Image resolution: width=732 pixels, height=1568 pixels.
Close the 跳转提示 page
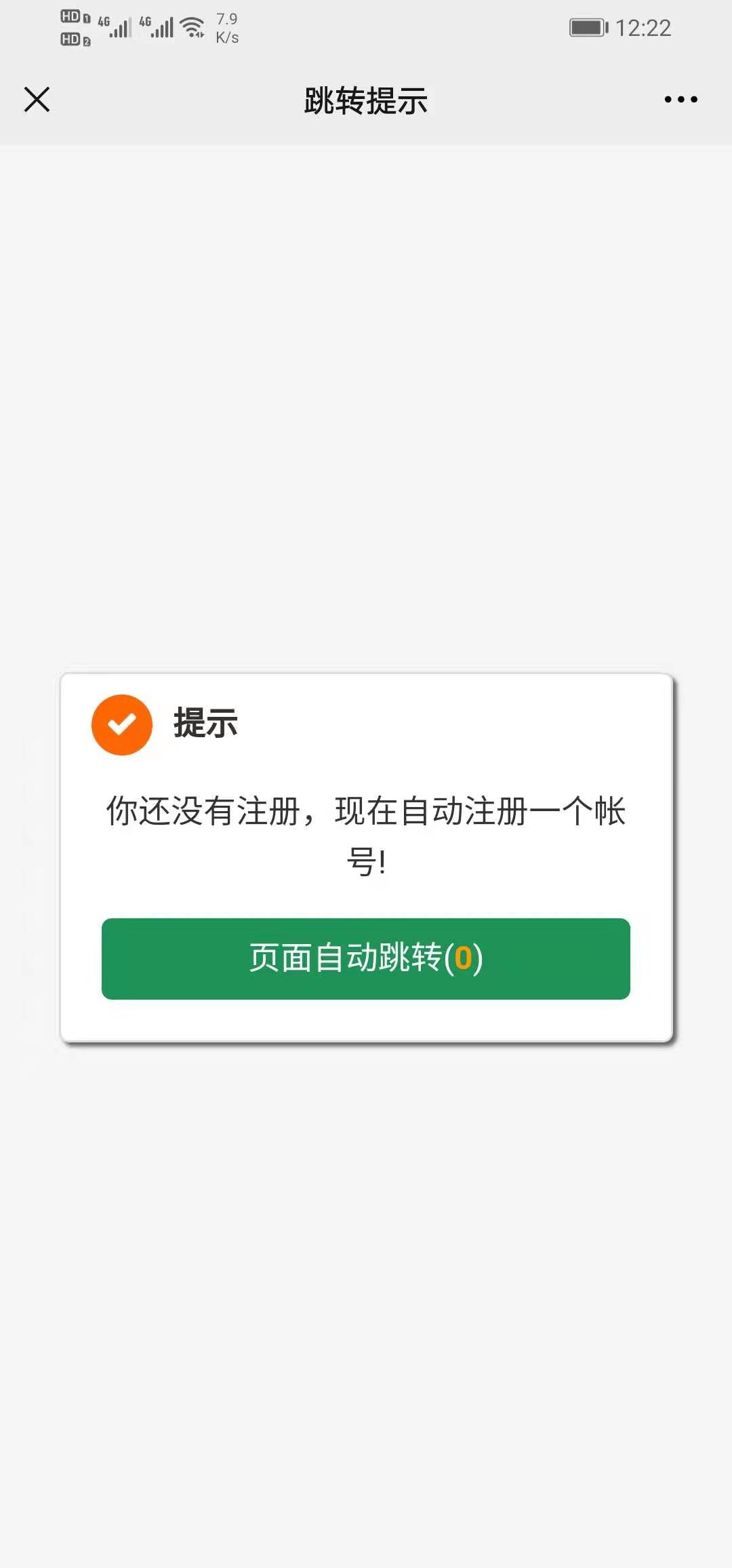(x=37, y=99)
